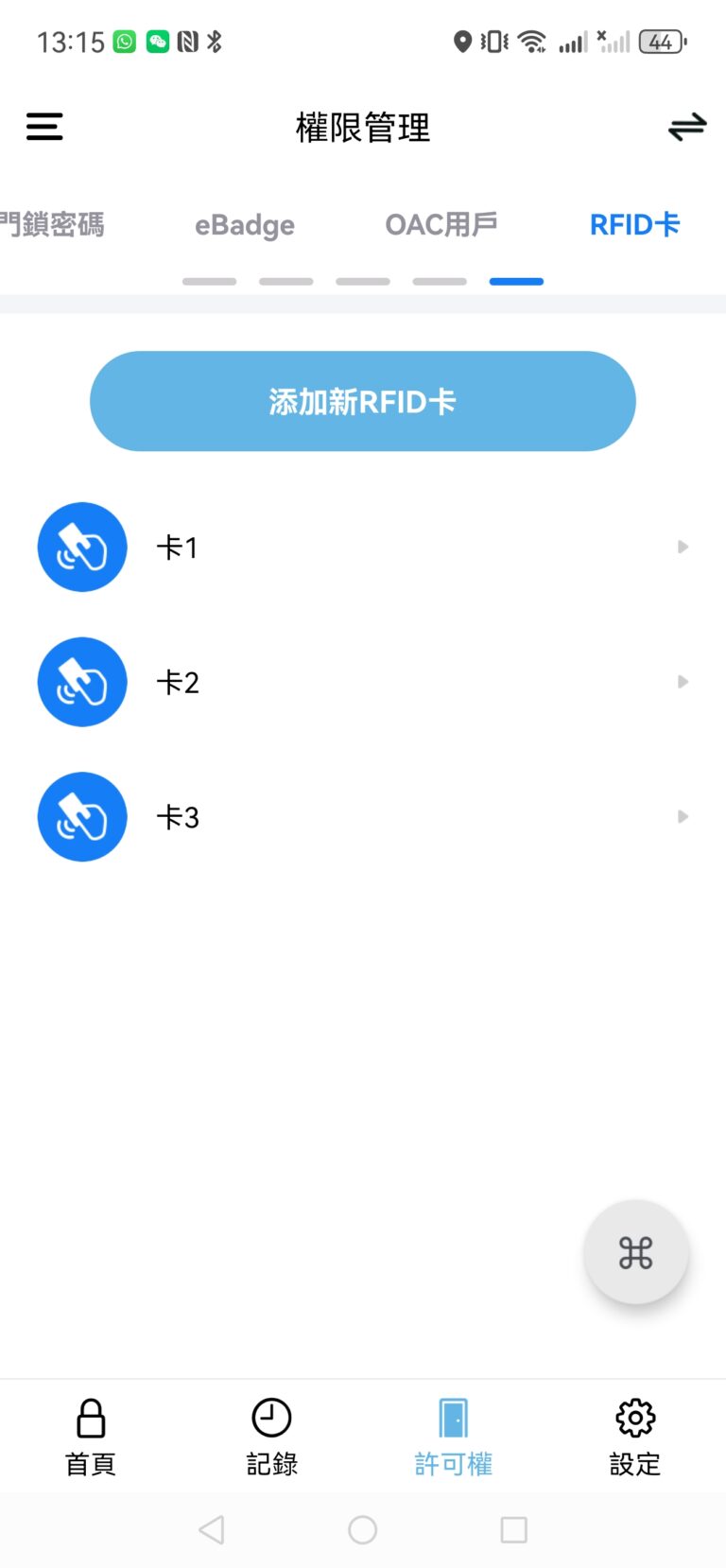The width and height of the screenshot is (726, 1568).
Task: Open the 卡2 entry
Action: [363, 682]
